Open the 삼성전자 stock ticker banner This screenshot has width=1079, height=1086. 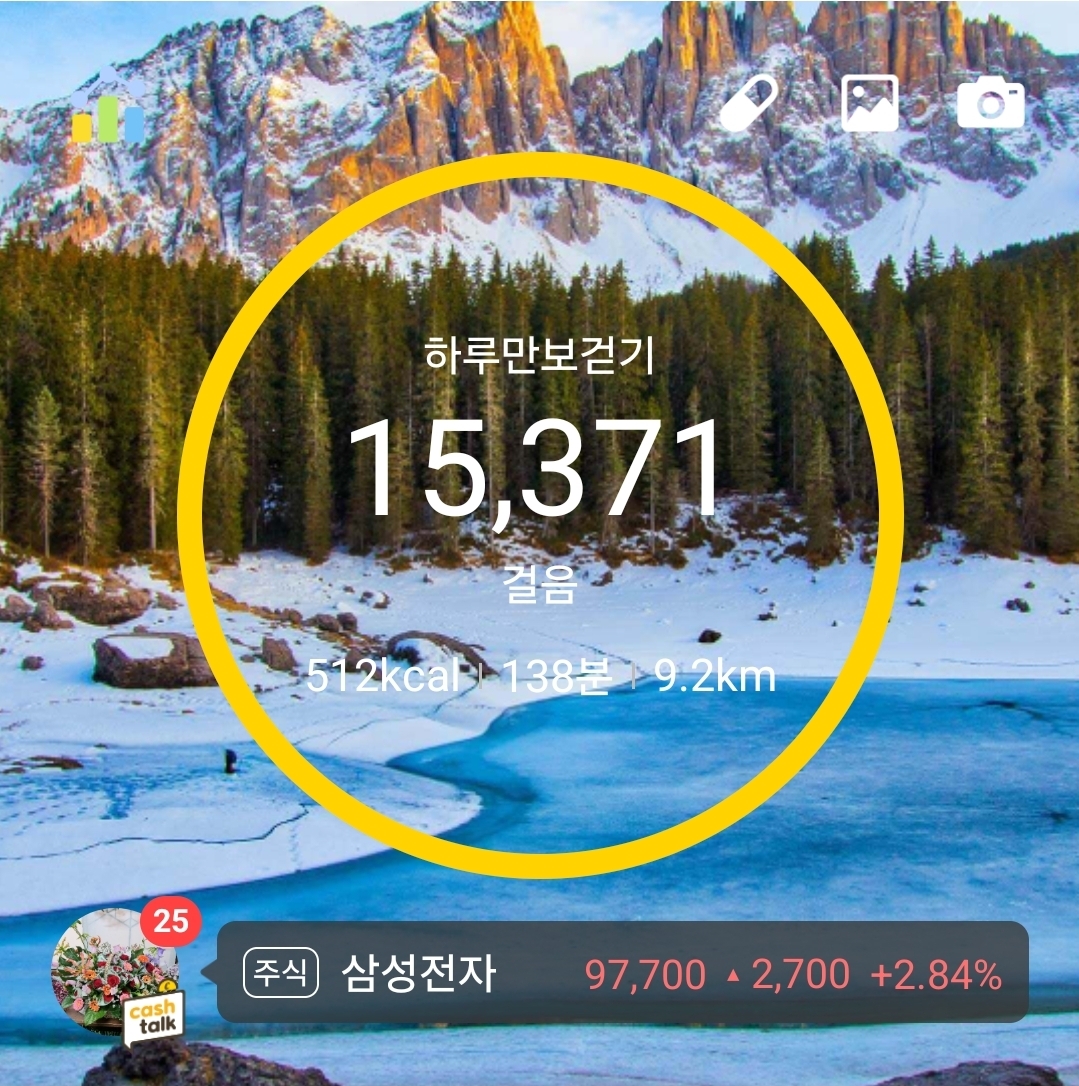(622, 972)
